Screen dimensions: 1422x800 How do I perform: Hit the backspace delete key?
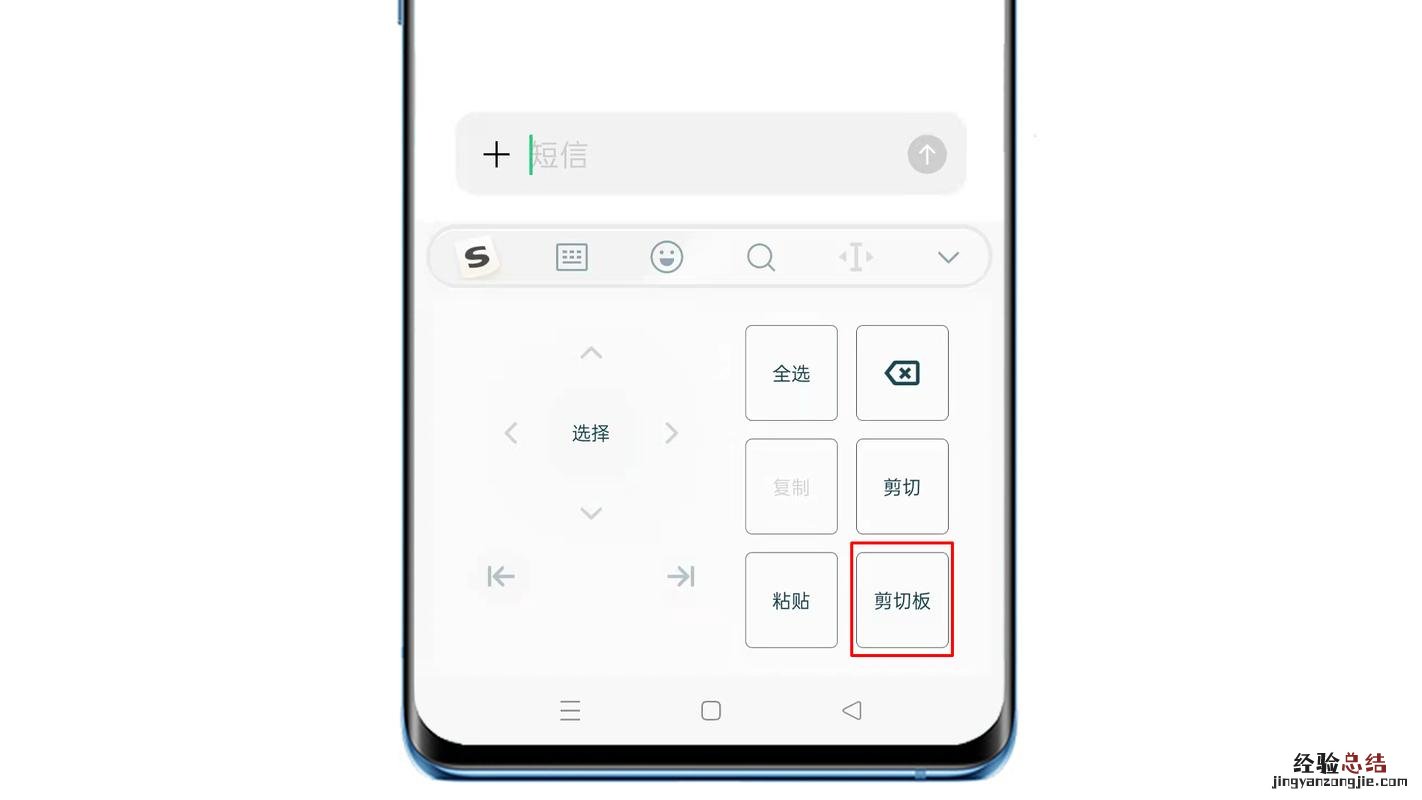(x=902, y=373)
